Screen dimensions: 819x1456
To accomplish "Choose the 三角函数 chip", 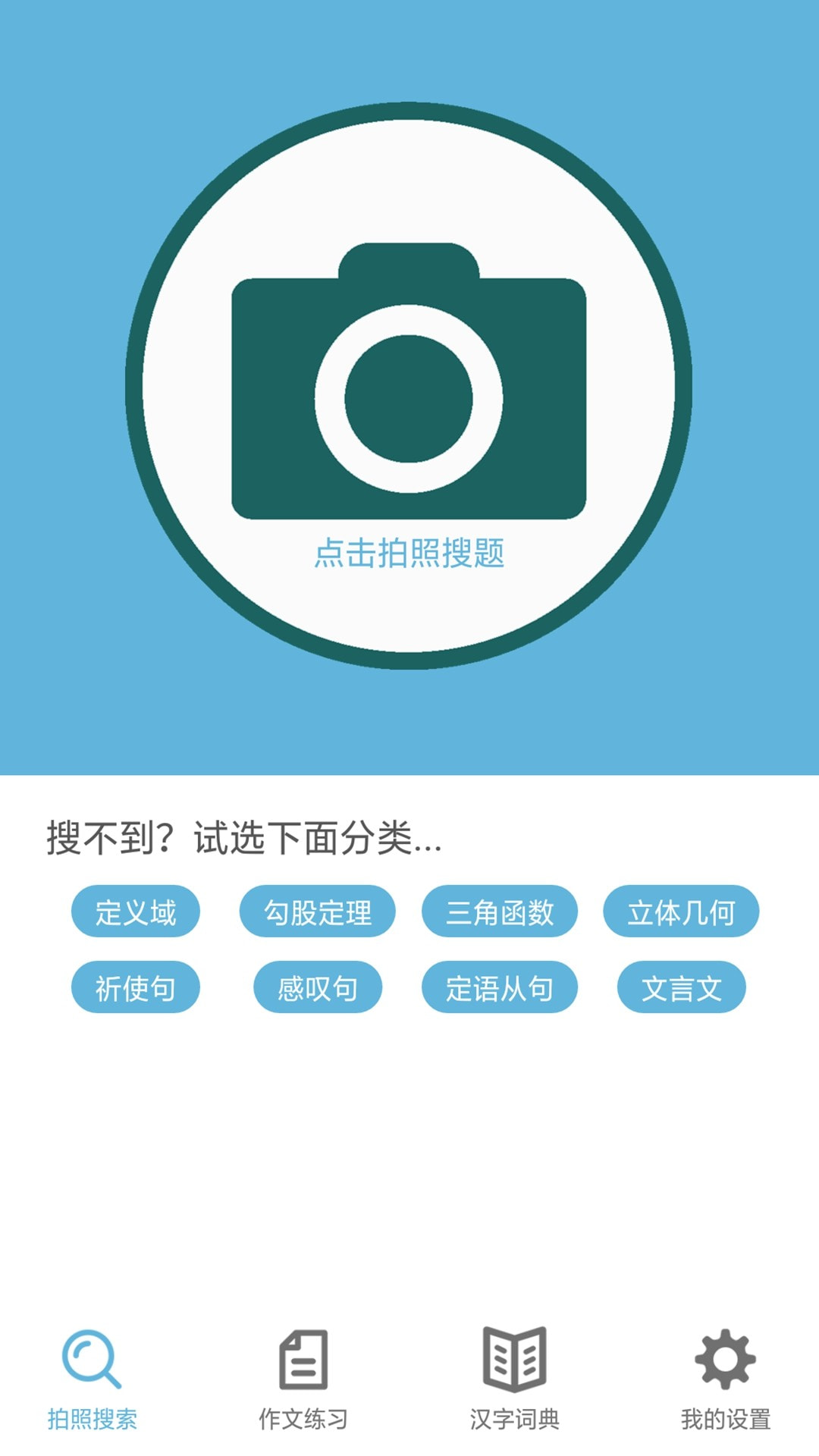I will (500, 912).
